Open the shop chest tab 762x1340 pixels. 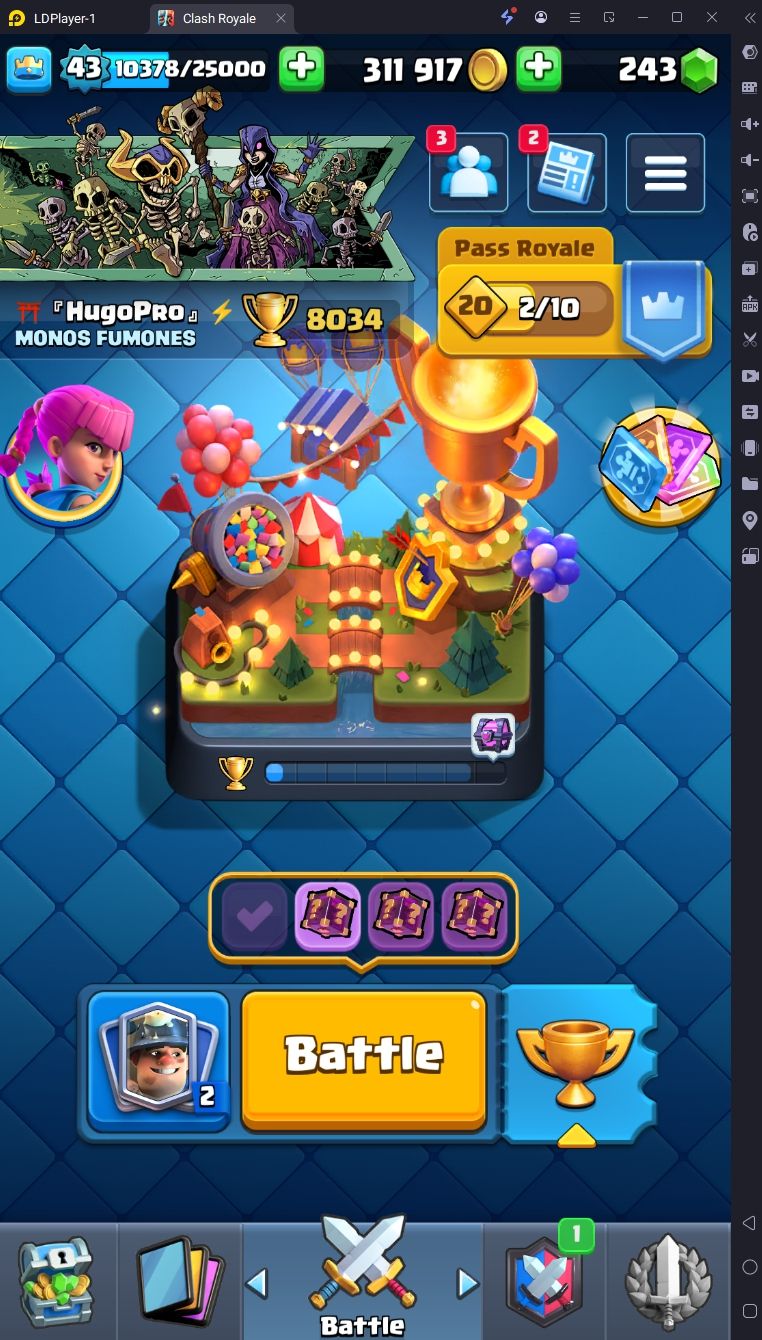(x=56, y=1282)
